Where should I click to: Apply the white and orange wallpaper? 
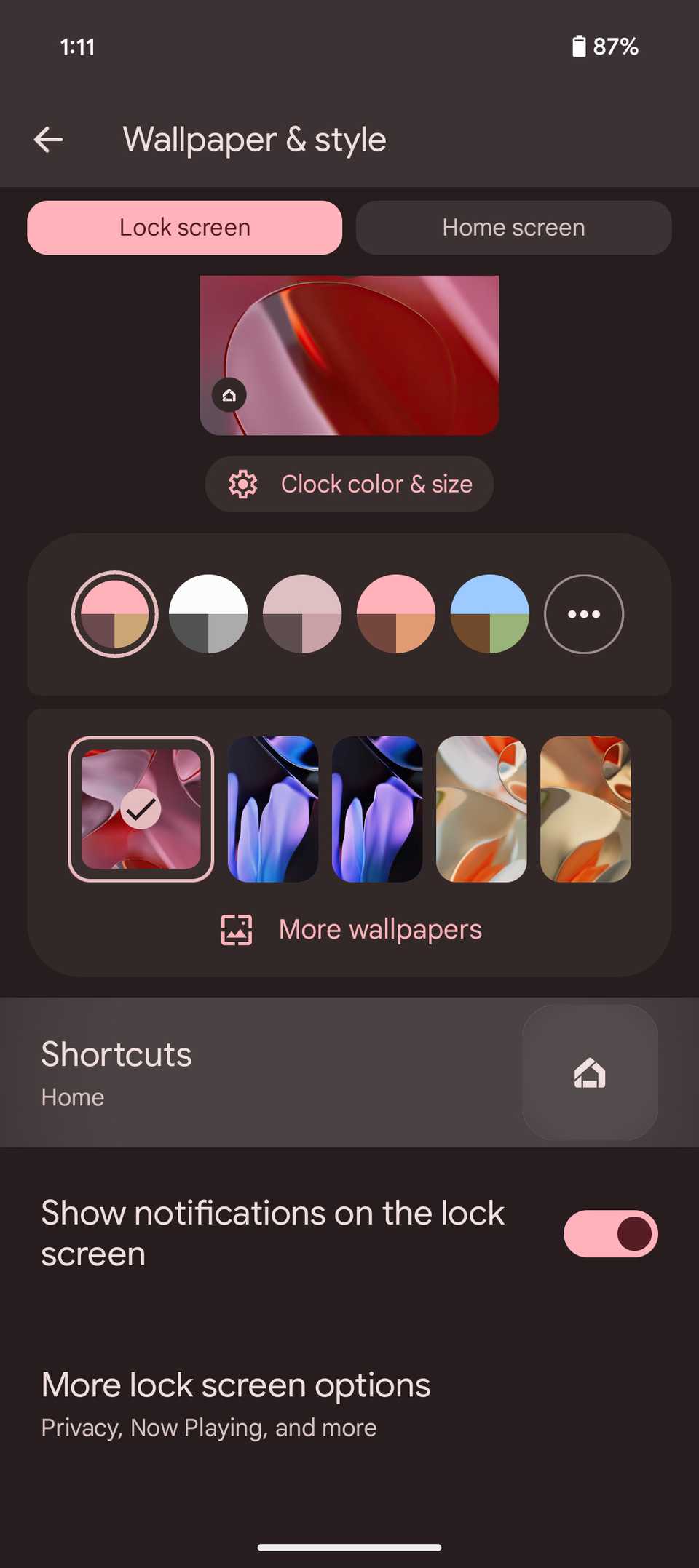coord(481,809)
